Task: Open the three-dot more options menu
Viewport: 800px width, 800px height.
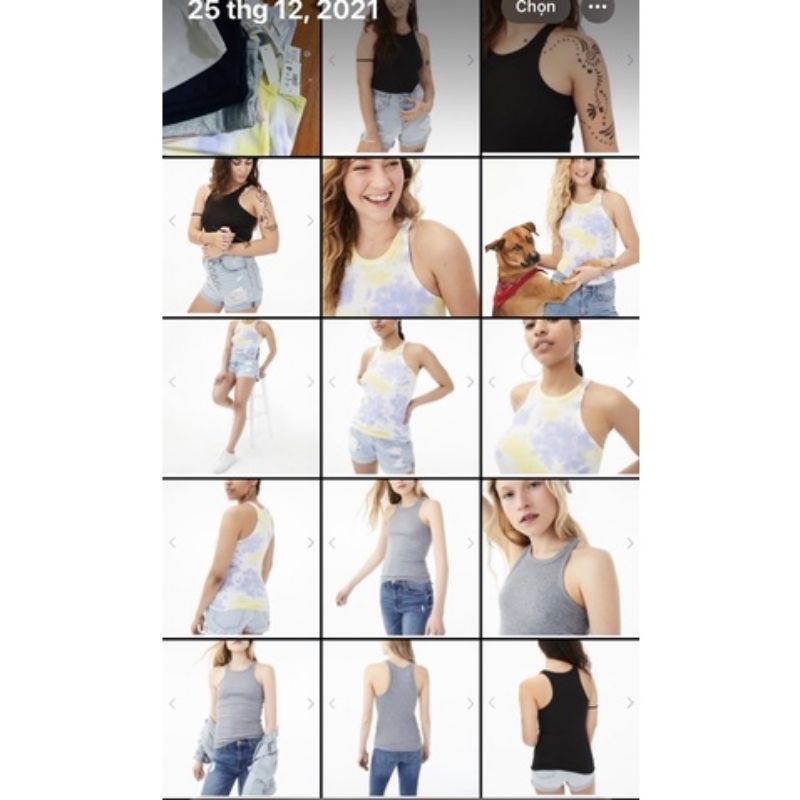Action: point(599,9)
